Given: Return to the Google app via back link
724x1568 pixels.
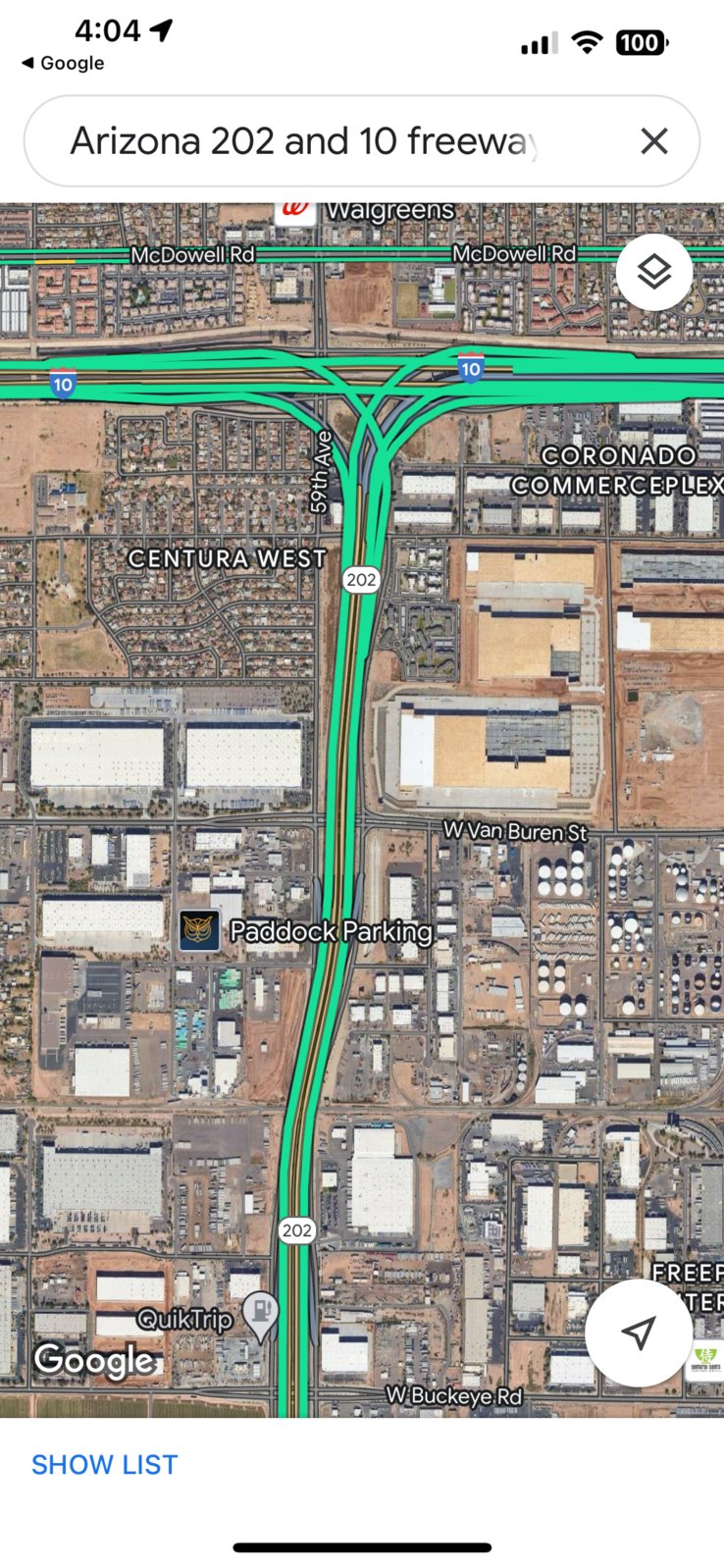Looking at the screenshot, I should (63, 63).
